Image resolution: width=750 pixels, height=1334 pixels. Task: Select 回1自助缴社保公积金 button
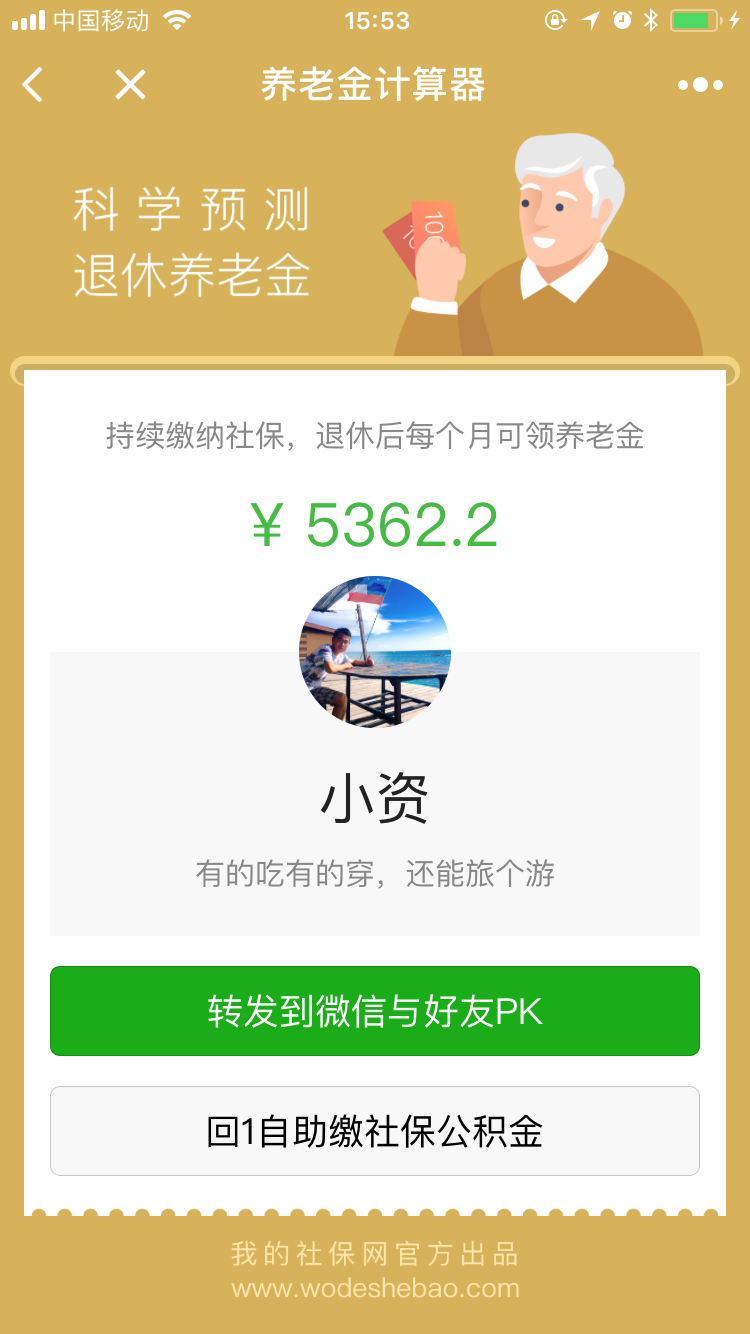pyautogui.click(x=375, y=1131)
